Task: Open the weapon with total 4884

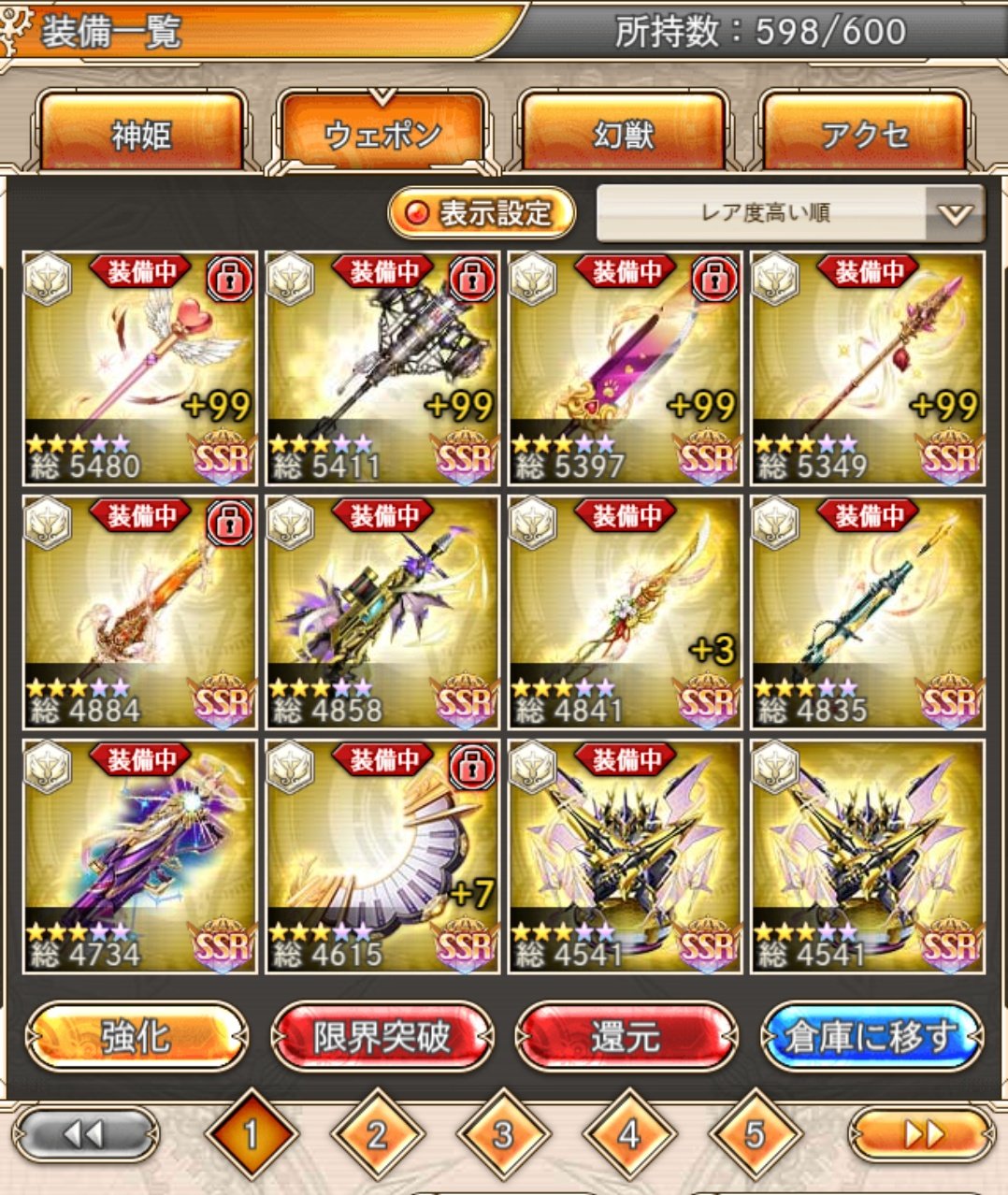Action: [139, 612]
